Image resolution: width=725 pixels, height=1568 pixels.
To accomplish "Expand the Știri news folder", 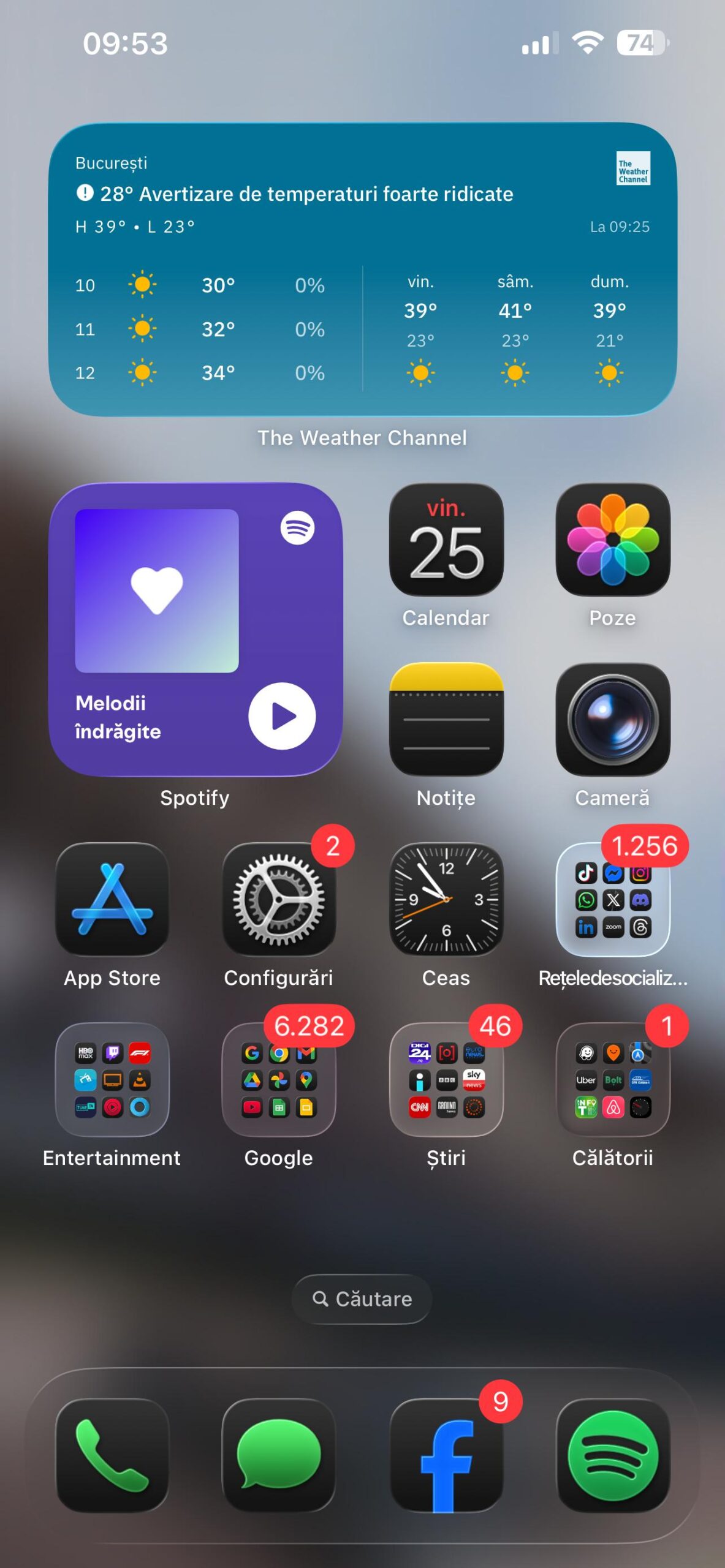I will pyautogui.click(x=446, y=1079).
